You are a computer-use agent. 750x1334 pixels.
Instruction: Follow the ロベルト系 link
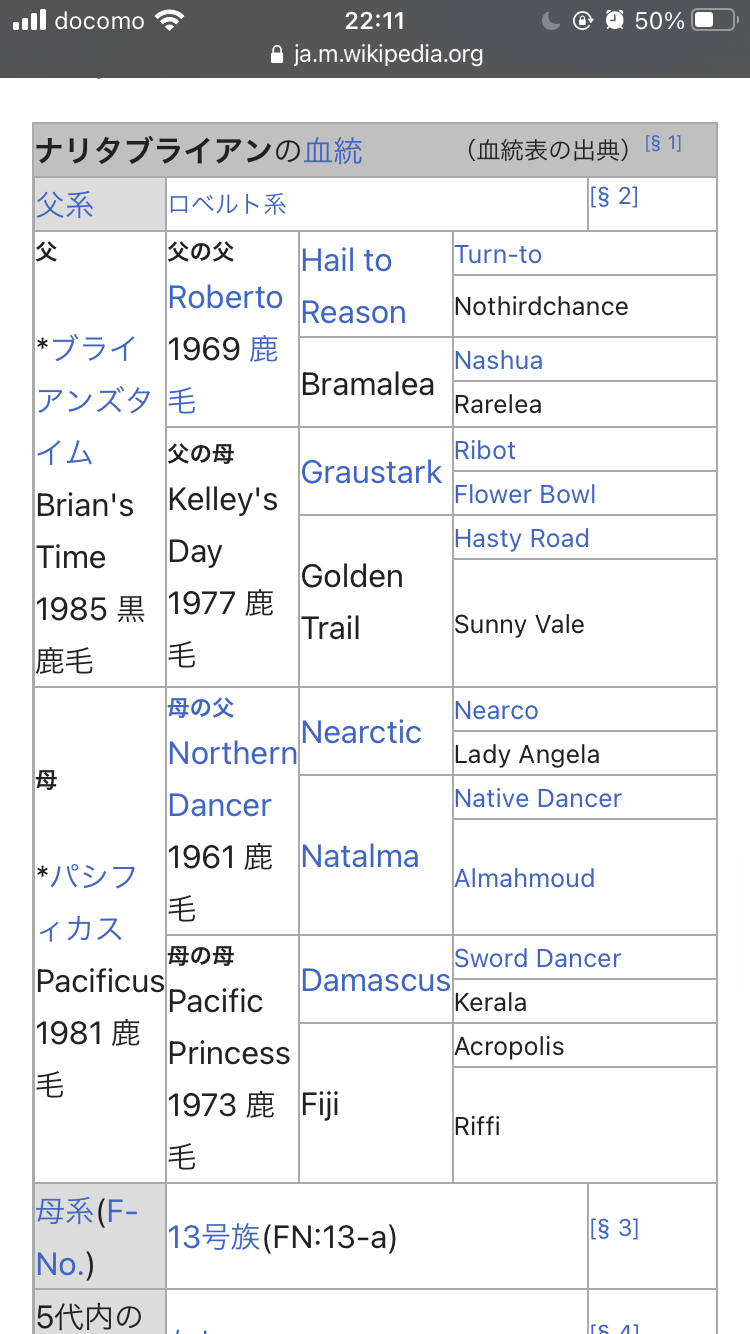pyautogui.click(x=227, y=205)
